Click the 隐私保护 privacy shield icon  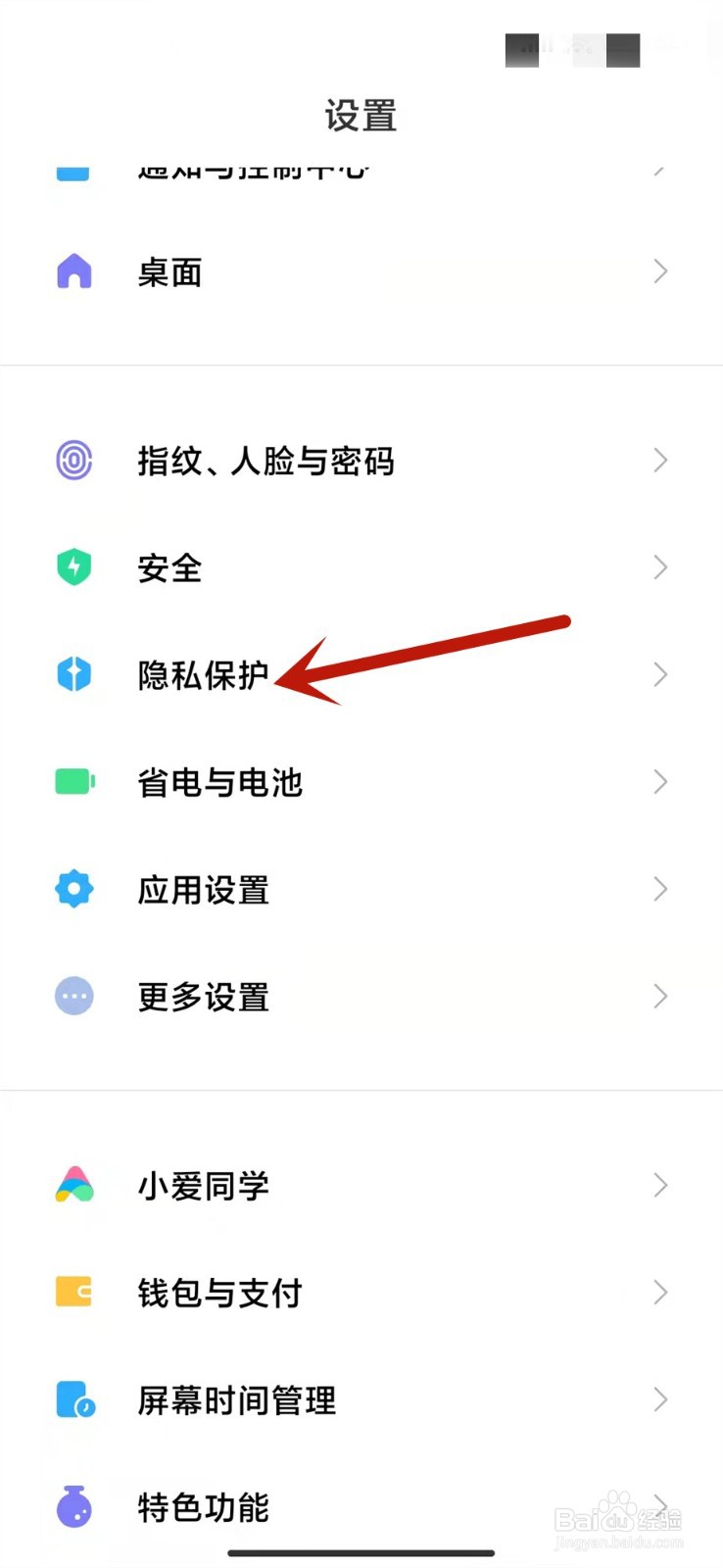[73, 675]
